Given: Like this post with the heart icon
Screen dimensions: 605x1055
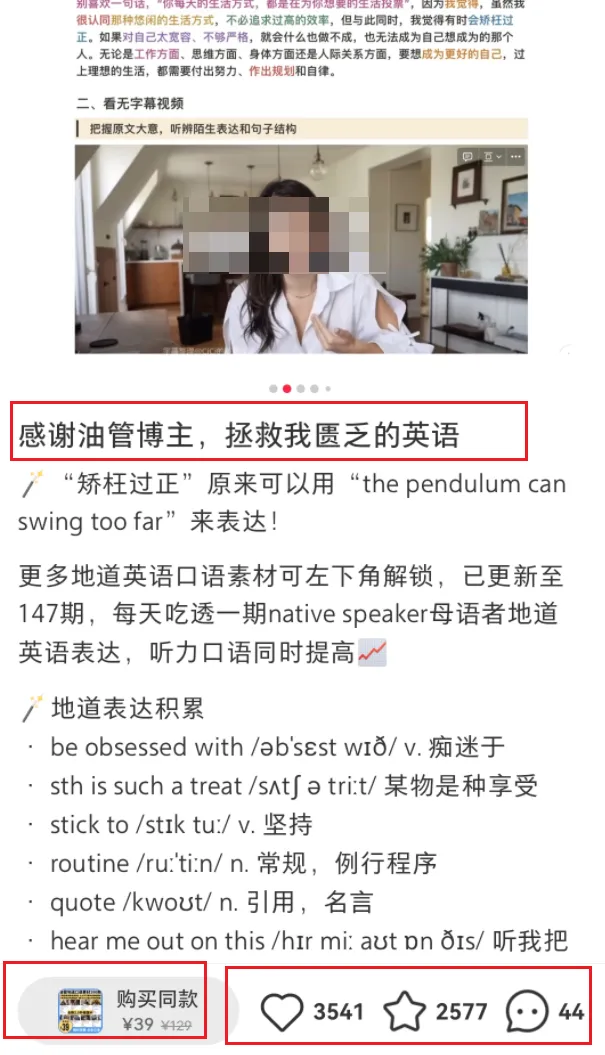Looking at the screenshot, I should tap(282, 1011).
